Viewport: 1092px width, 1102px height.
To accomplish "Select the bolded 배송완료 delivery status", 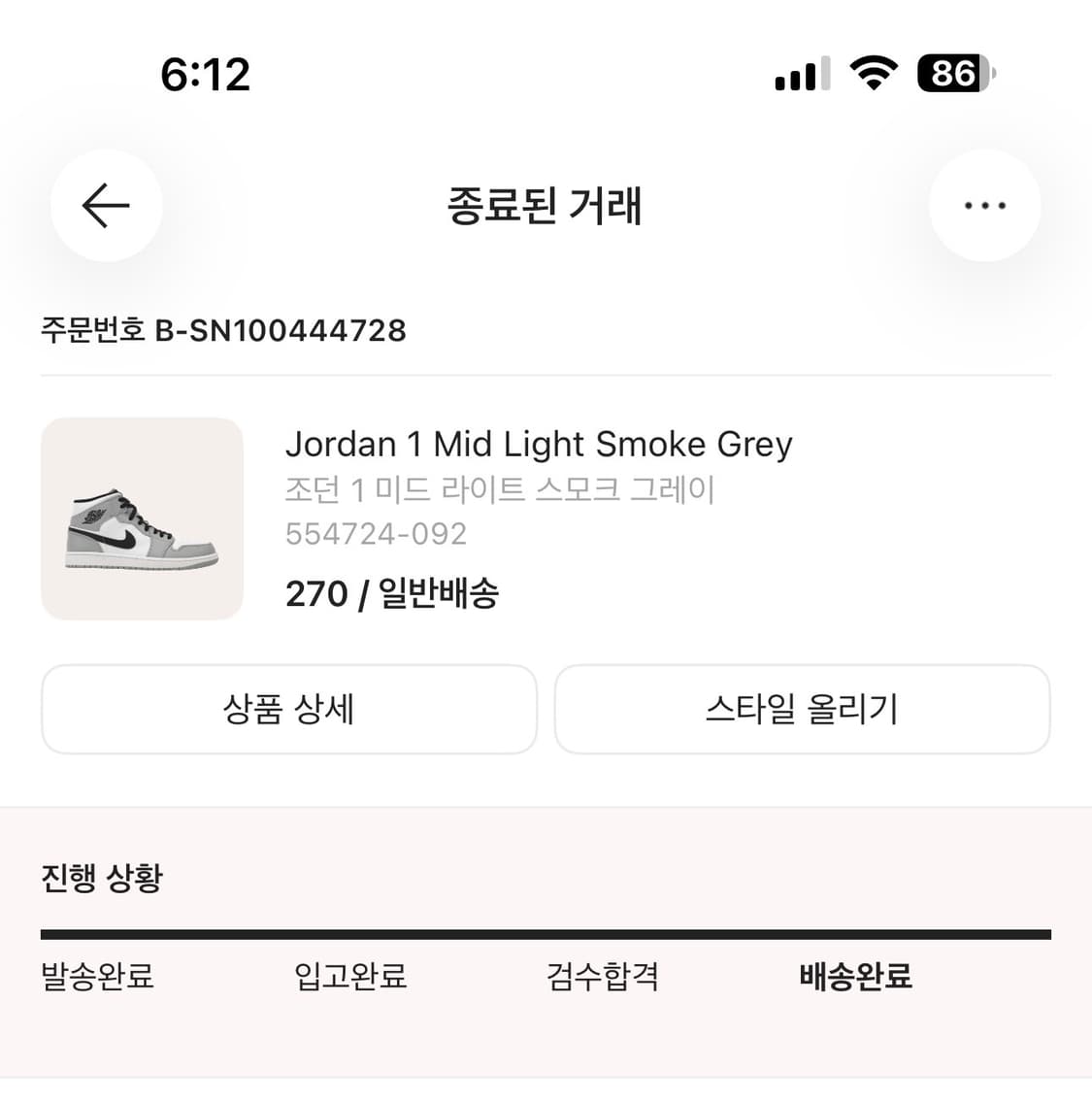I will click(x=854, y=978).
